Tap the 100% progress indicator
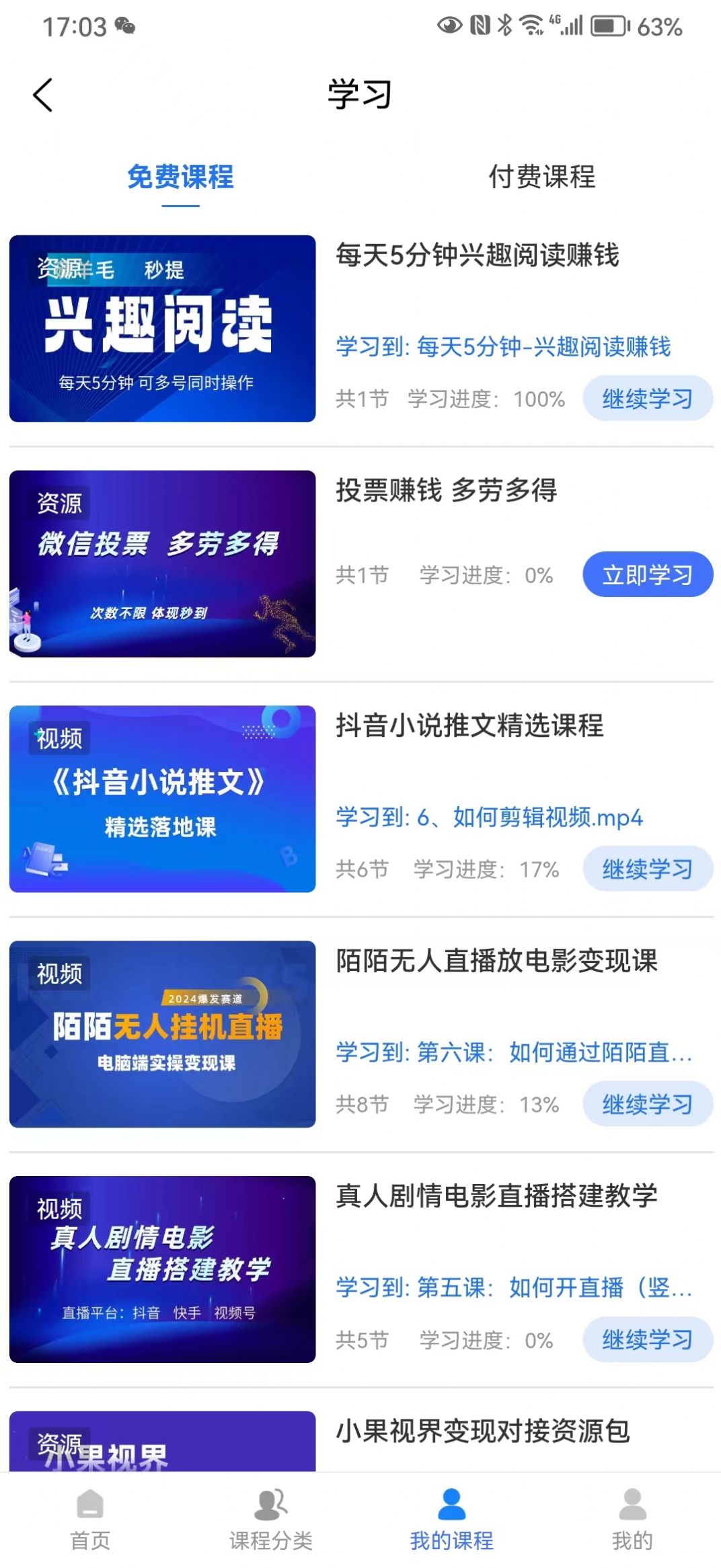721x1568 pixels. [539, 398]
